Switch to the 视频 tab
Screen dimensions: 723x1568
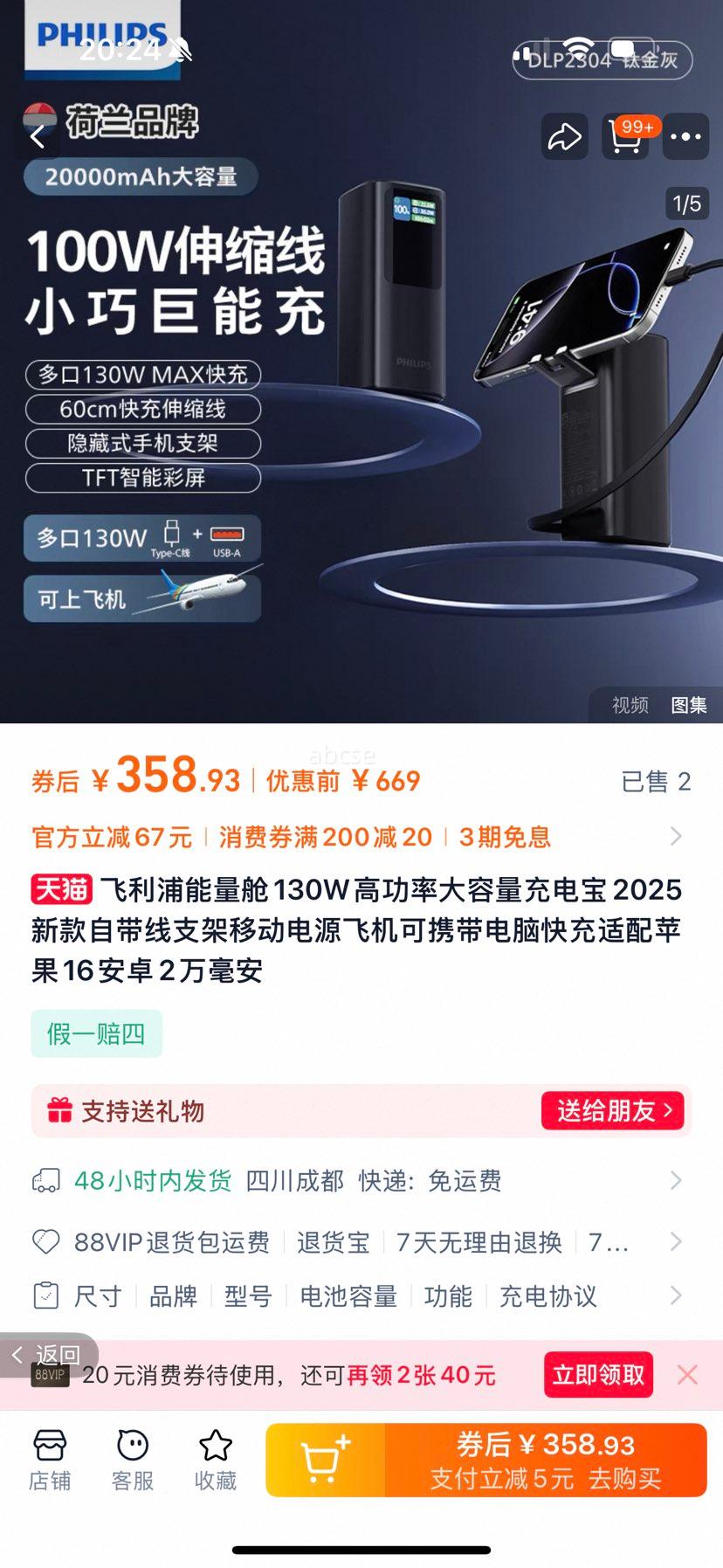tap(629, 706)
